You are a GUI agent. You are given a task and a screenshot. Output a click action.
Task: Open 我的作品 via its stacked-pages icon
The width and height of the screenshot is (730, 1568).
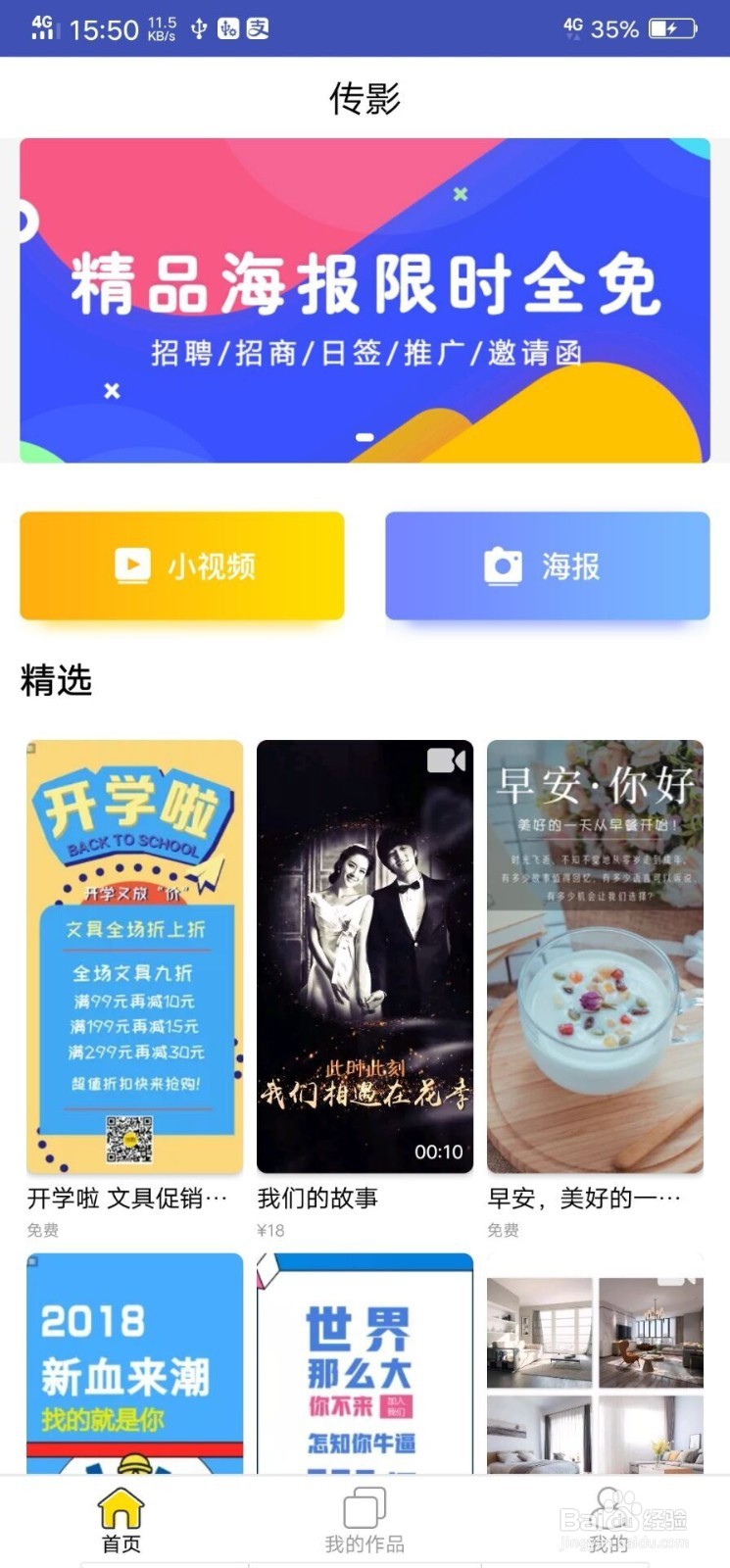tap(365, 1506)
